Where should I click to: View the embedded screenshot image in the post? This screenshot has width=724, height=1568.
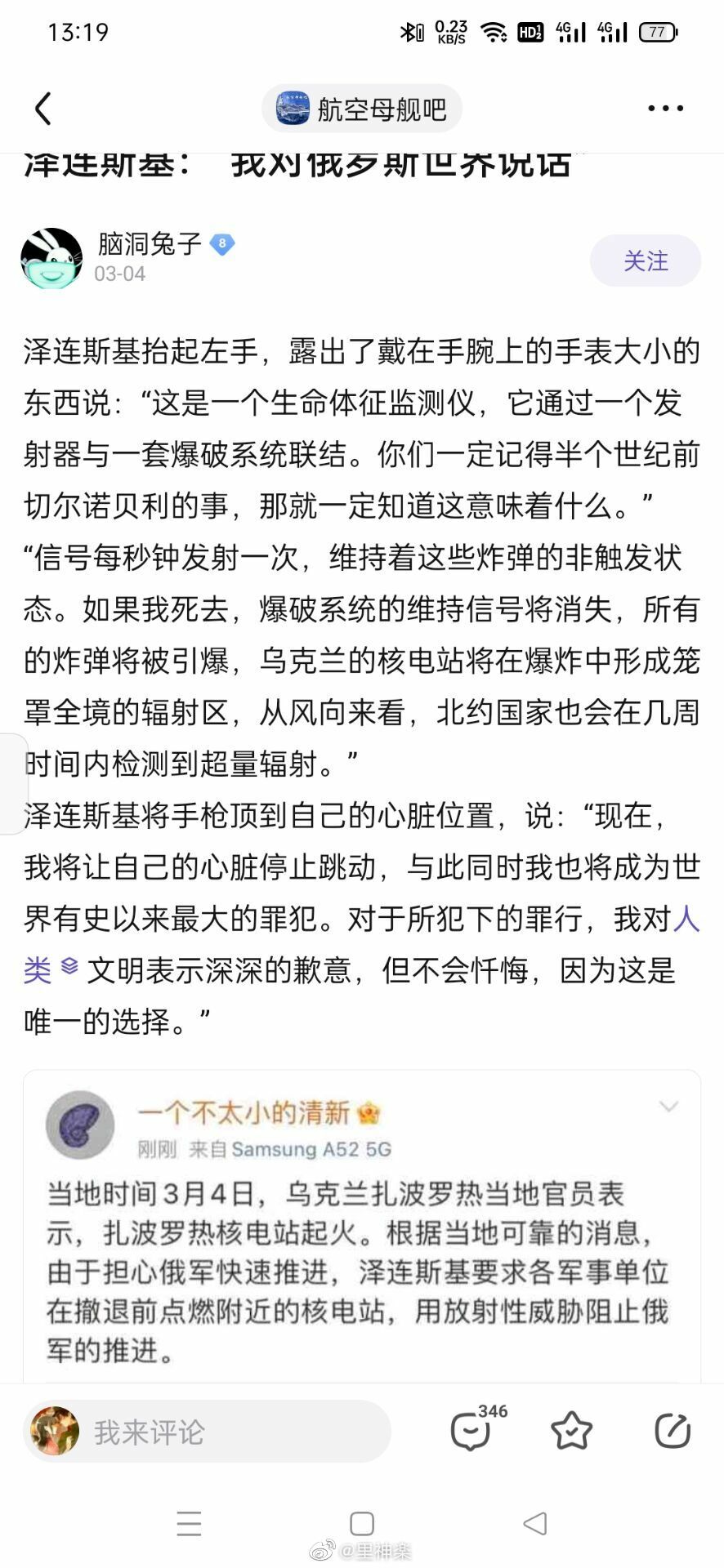[x=362, y=1225]
